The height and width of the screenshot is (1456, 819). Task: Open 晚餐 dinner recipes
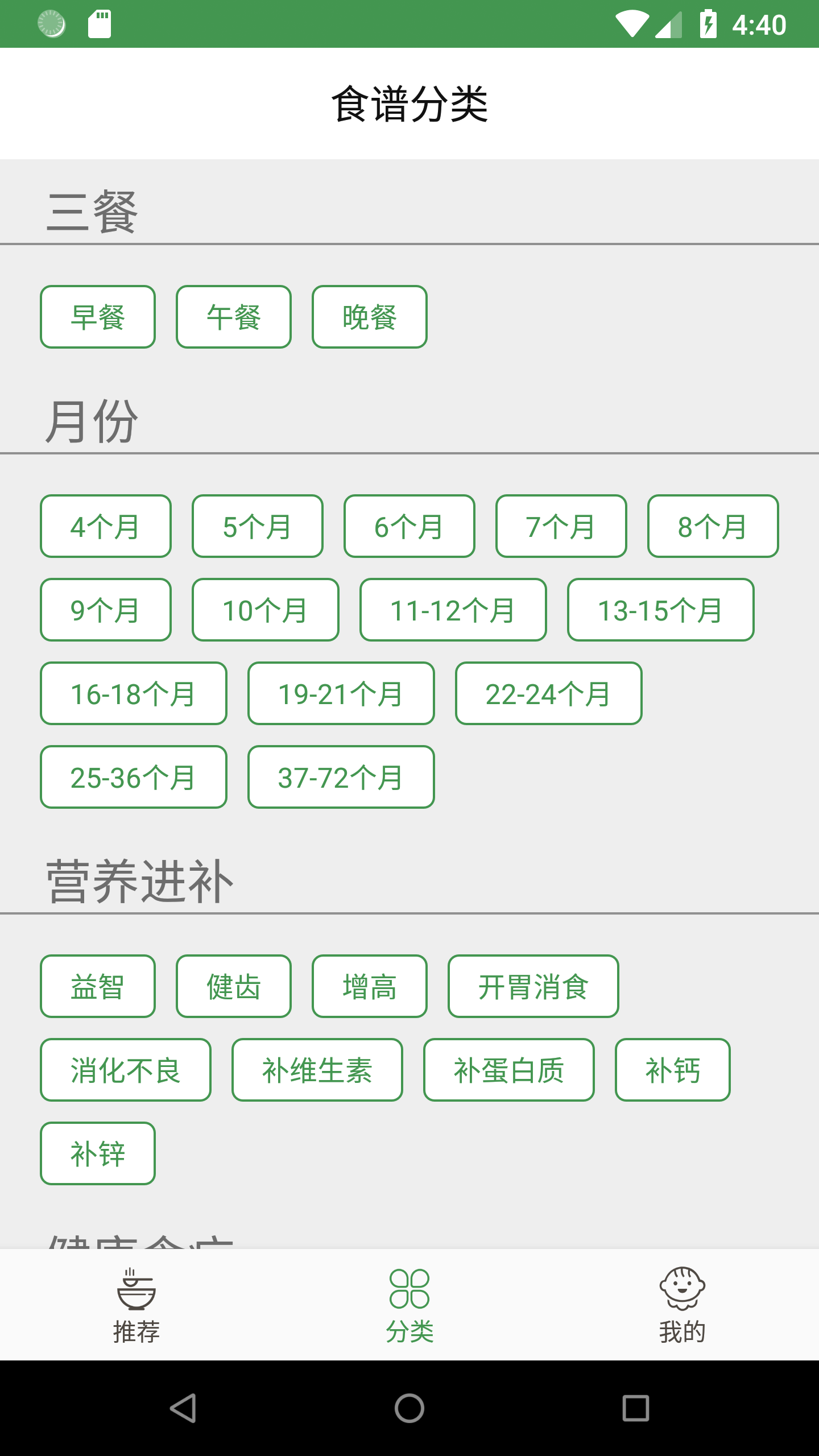[x=370, y=317]
